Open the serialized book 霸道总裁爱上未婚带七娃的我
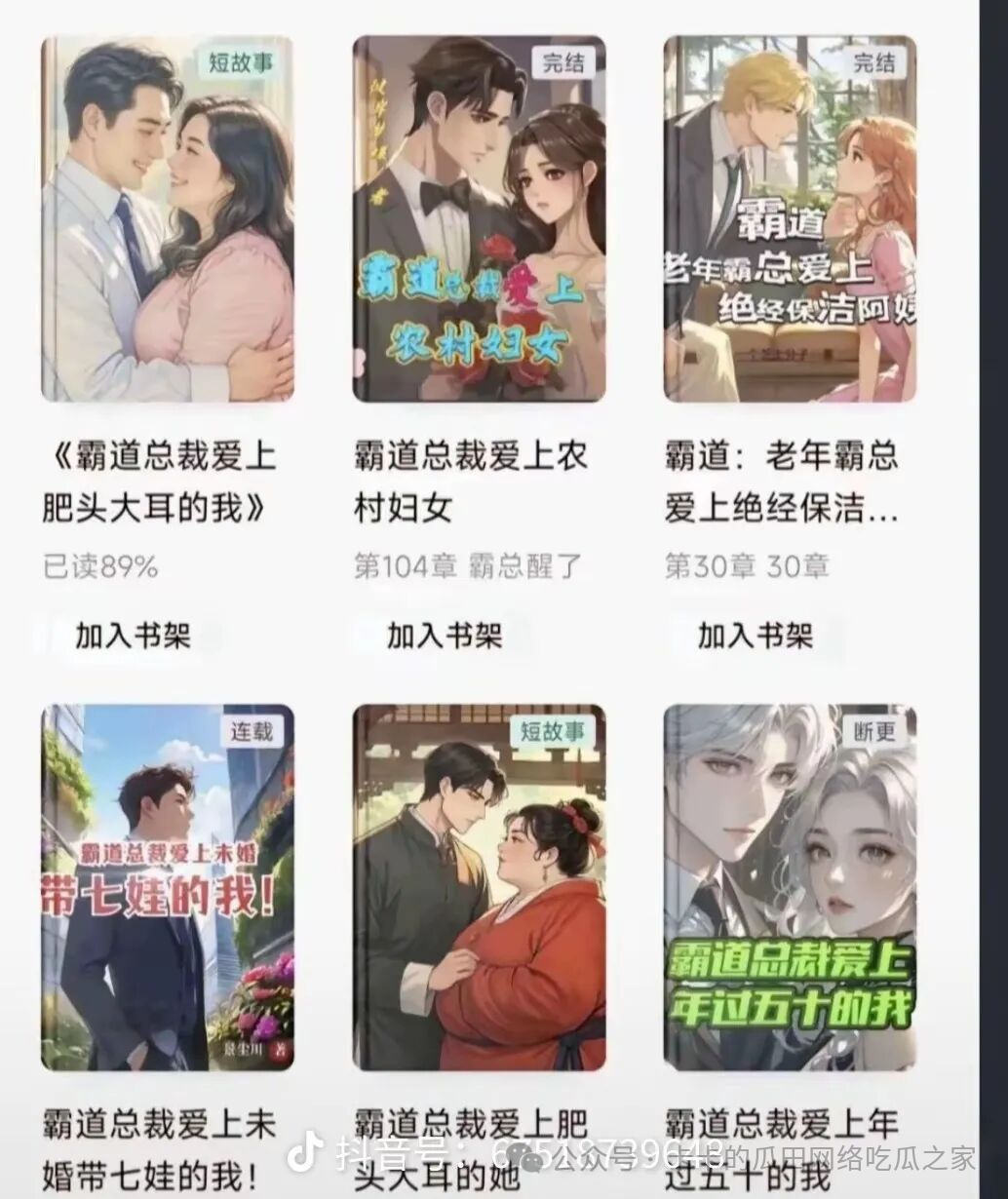 click(x=167, y=887)
